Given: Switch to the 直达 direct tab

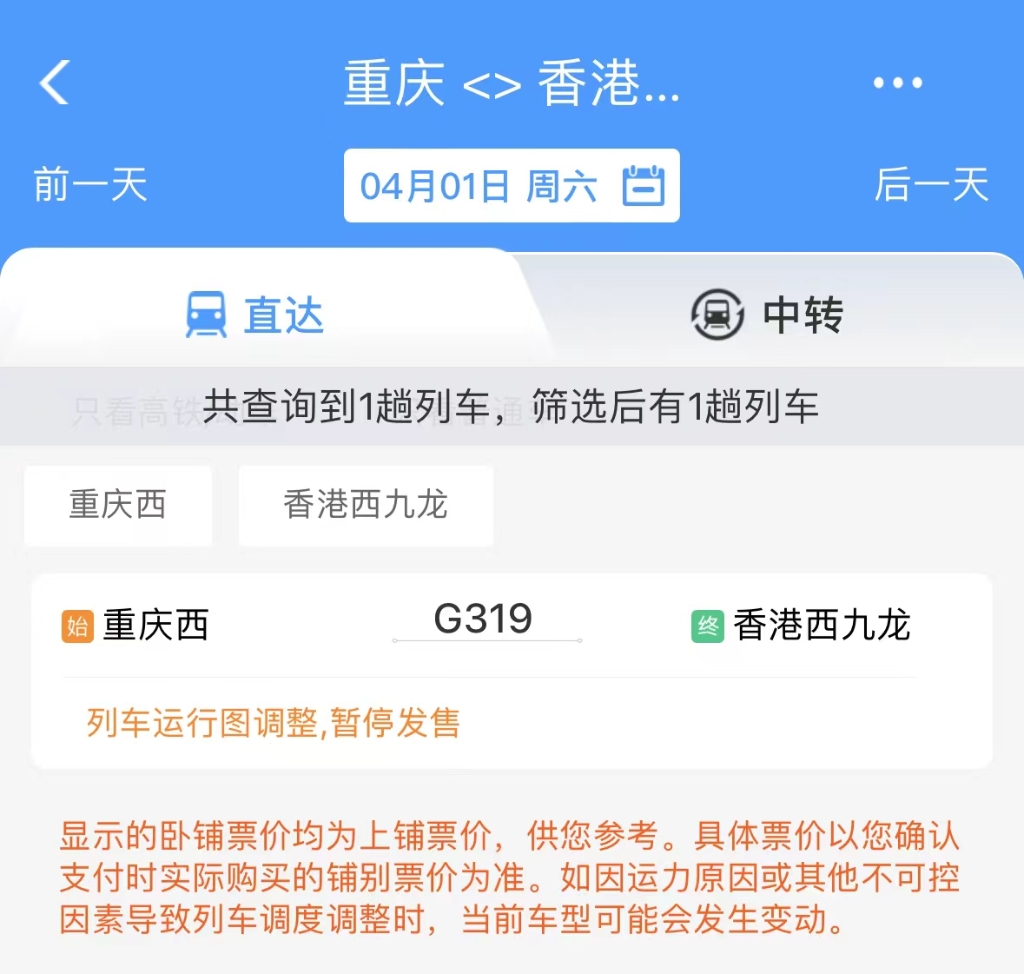Looking at the screenshot, I should 256,316.
